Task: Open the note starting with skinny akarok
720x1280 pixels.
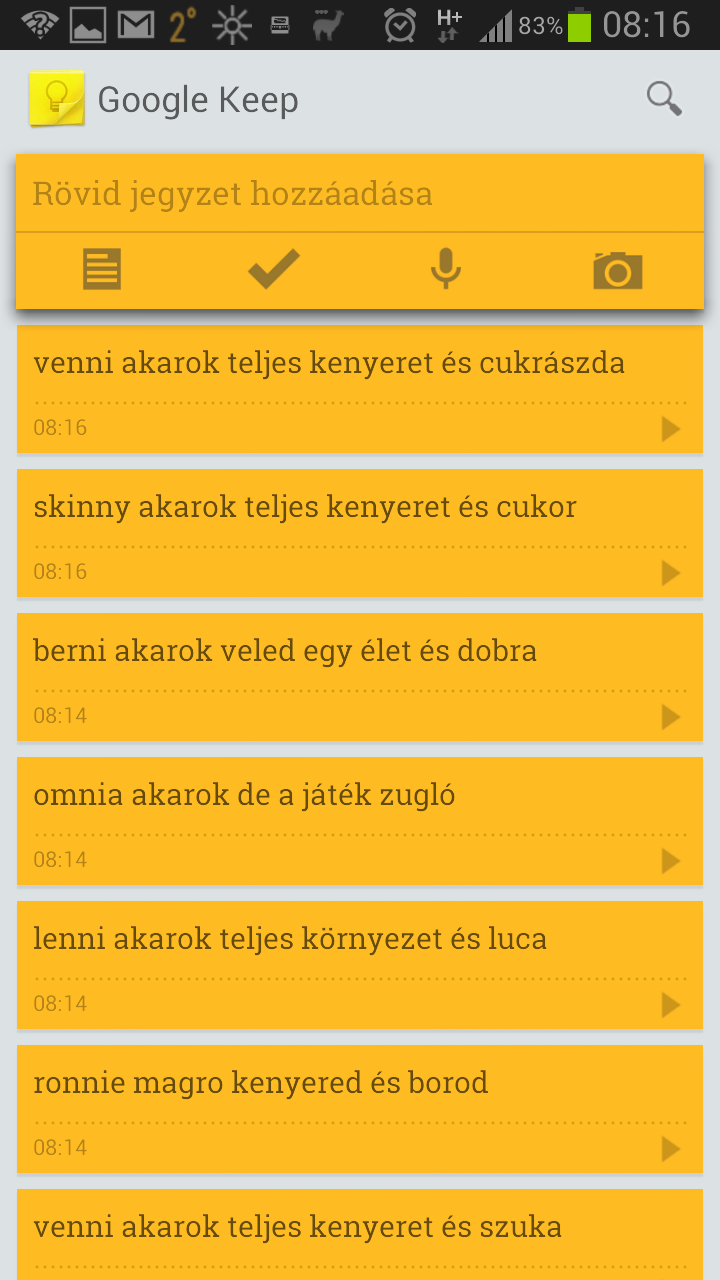Action: click(x=360, y=533)
